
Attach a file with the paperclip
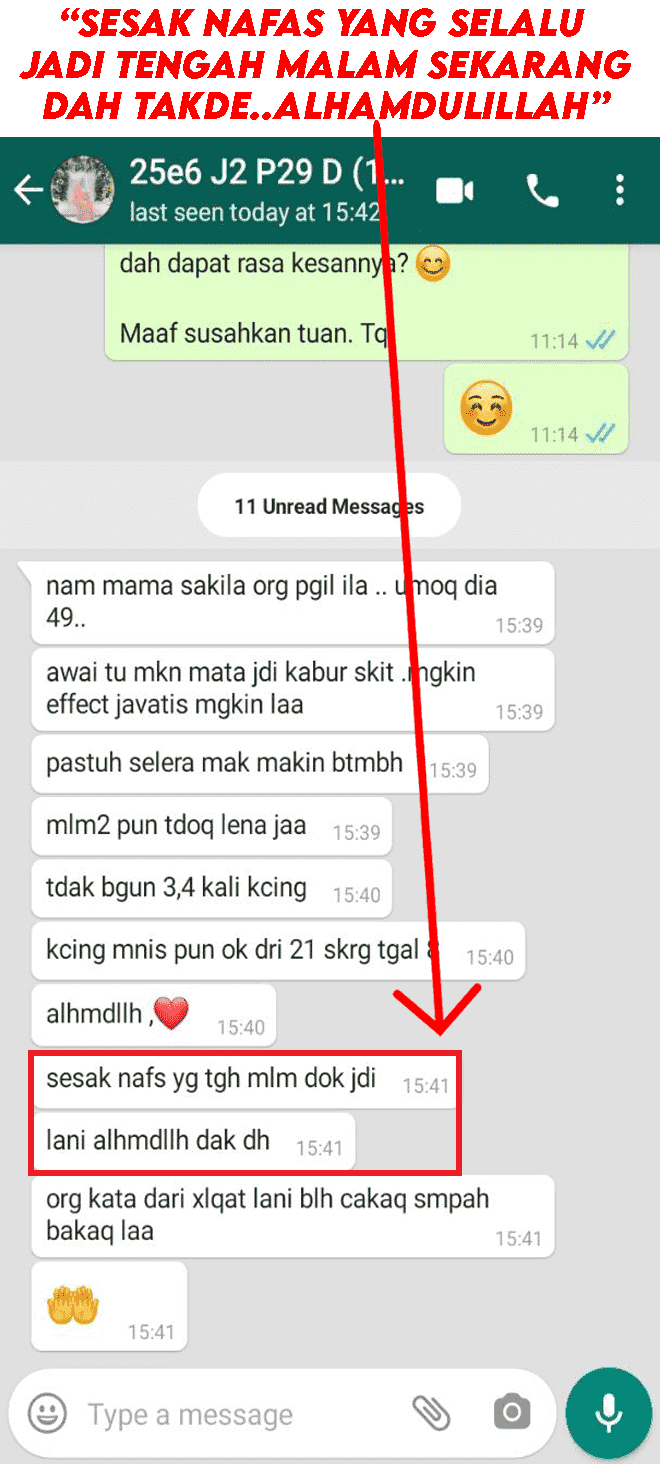tap(431, 1413)
